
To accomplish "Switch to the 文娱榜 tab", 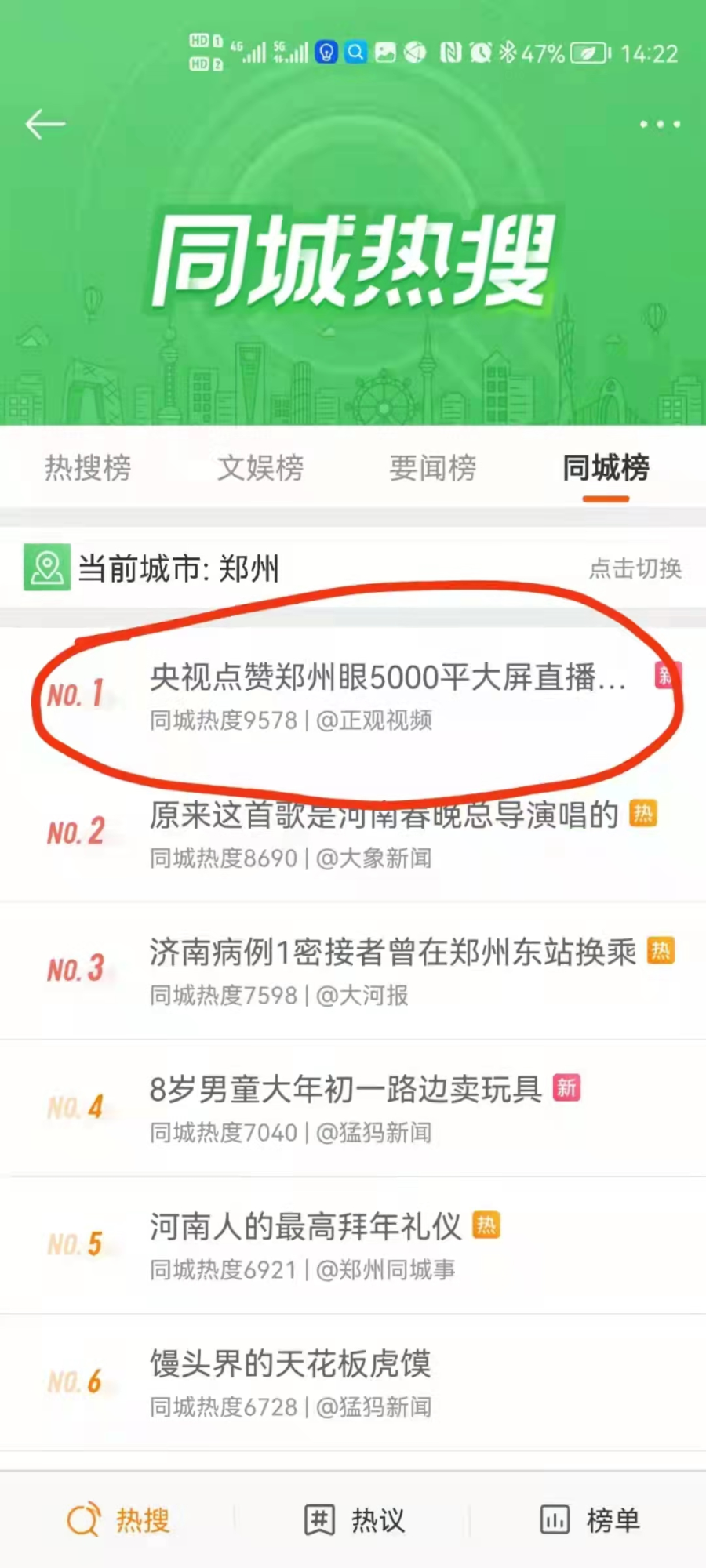I will point(260,468).
